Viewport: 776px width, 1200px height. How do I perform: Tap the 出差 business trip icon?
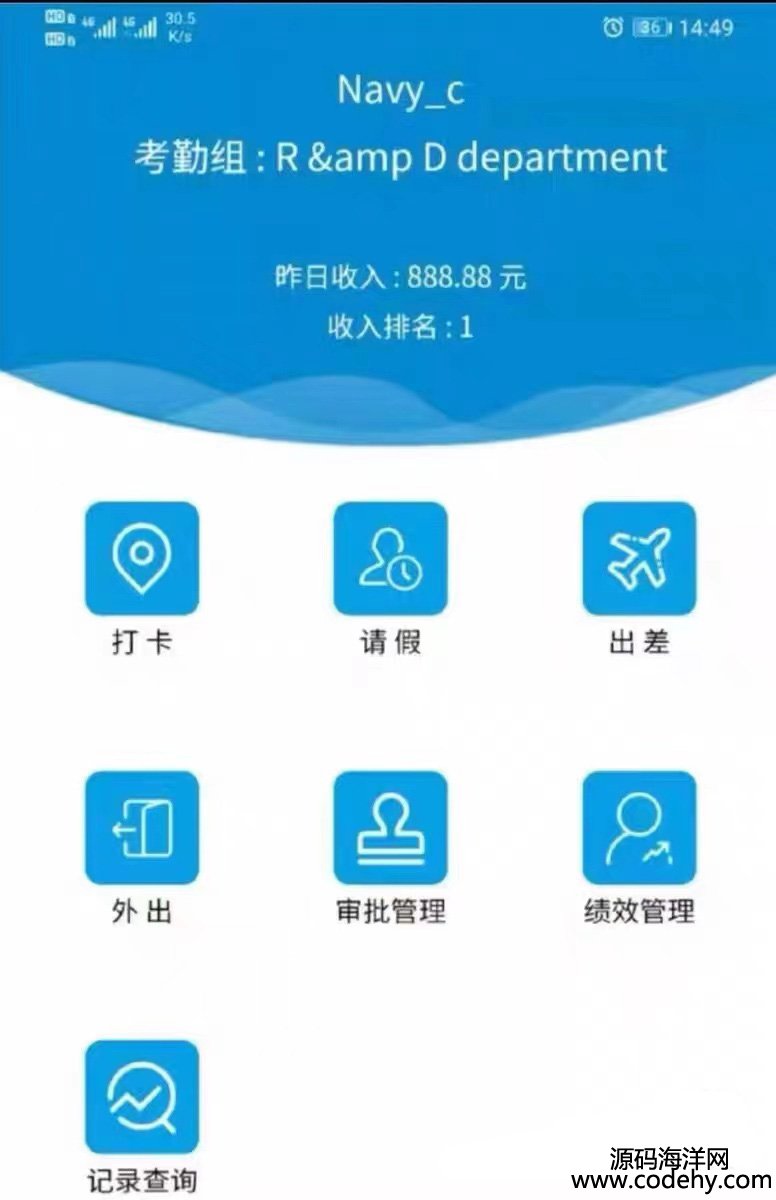(x=639, y=558)
